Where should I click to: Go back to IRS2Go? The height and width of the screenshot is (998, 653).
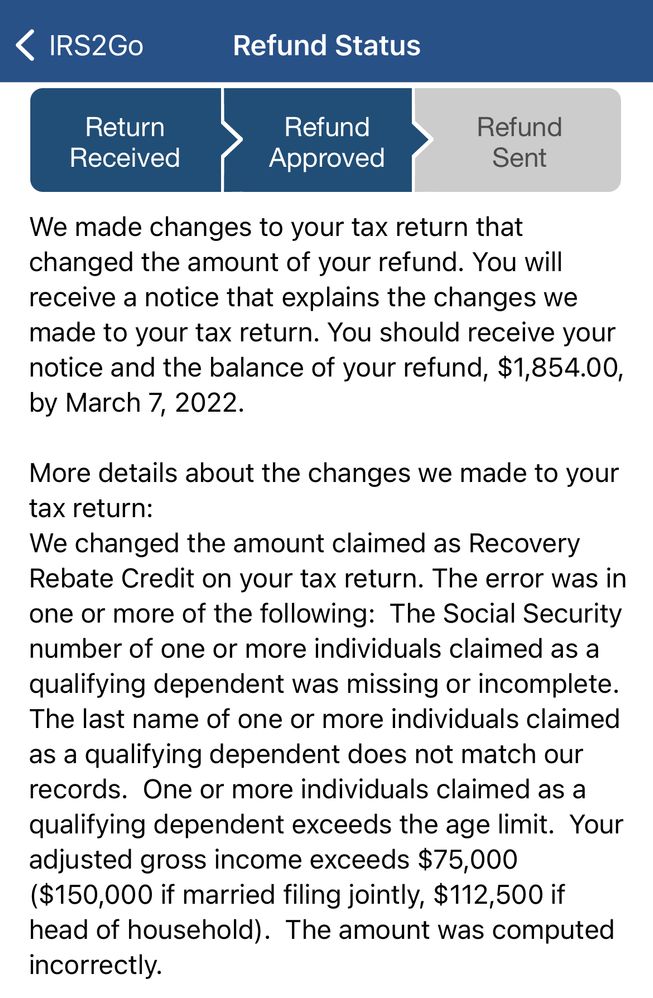[x=80, y=45]
